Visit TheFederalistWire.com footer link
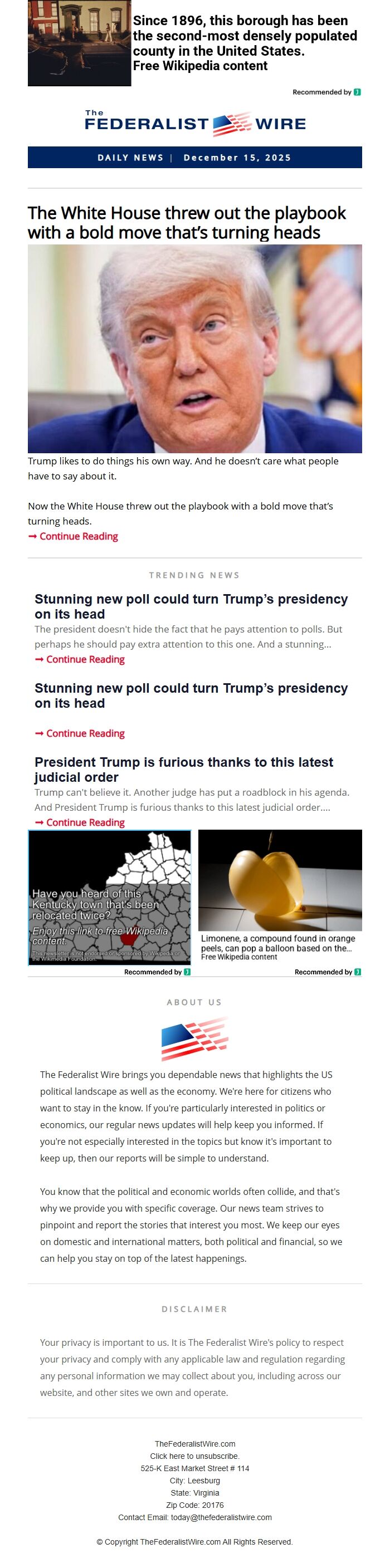 (x=195, y=1444)
